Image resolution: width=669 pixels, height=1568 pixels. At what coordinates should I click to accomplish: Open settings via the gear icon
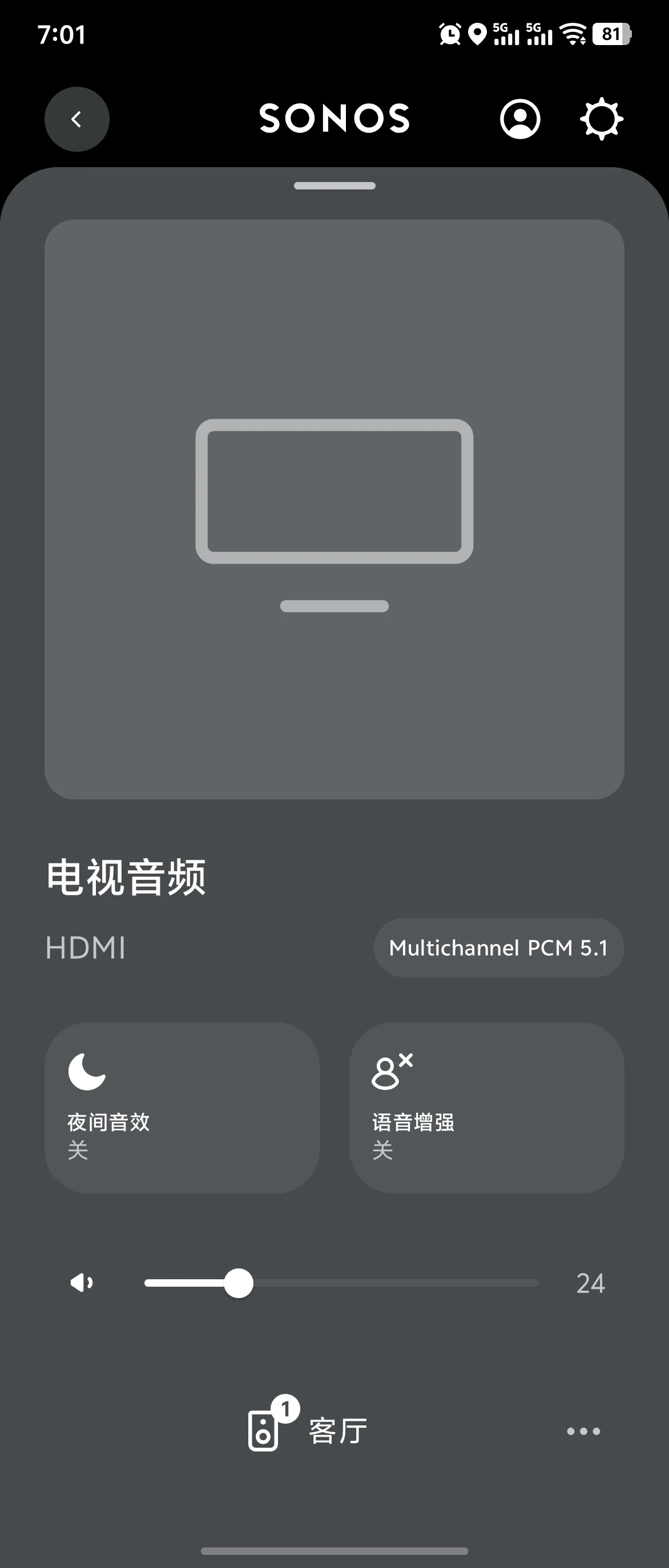602,119
